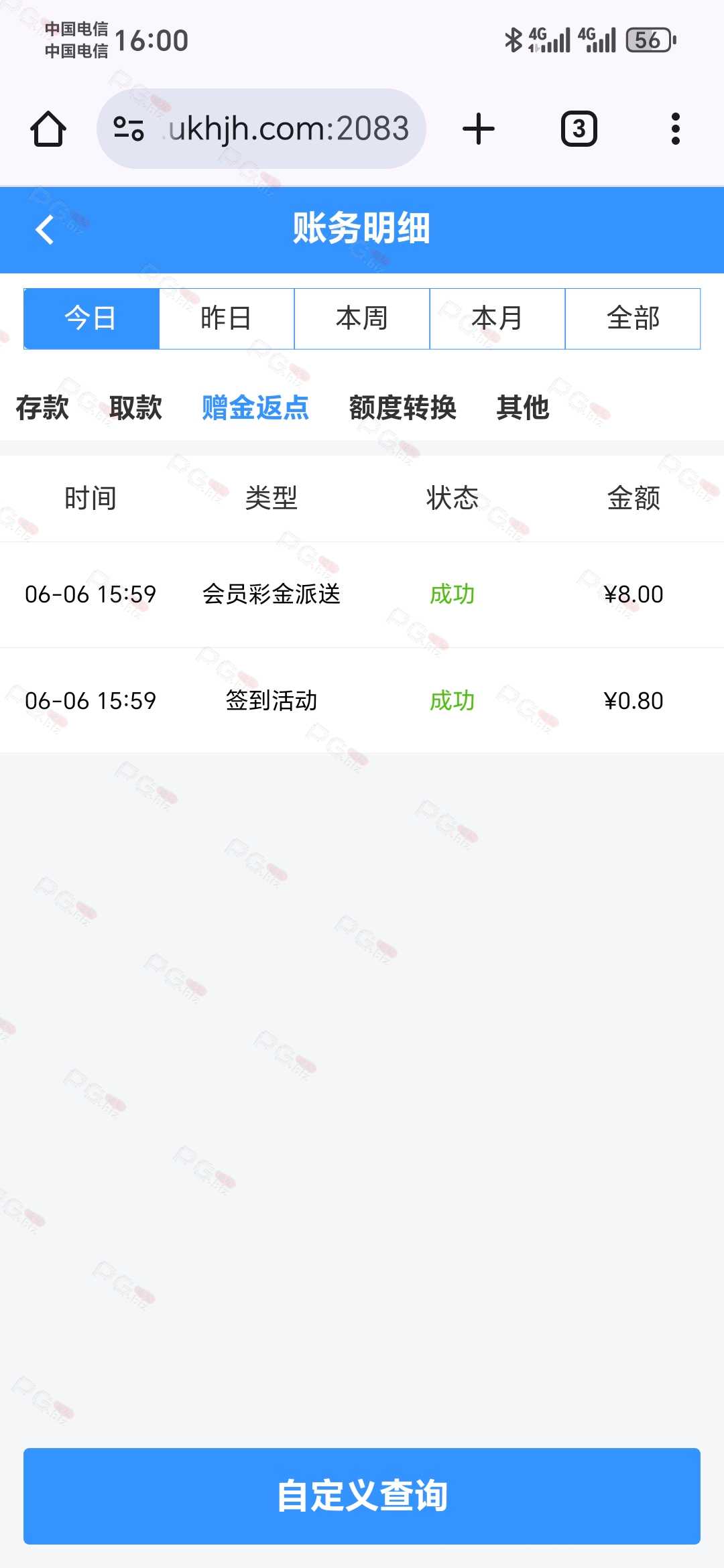The width and height of the screenshot is (724, 1568).
Task: Tap the address bar showing ukhjh.com:2083
Action: click(x=261, y=129)
